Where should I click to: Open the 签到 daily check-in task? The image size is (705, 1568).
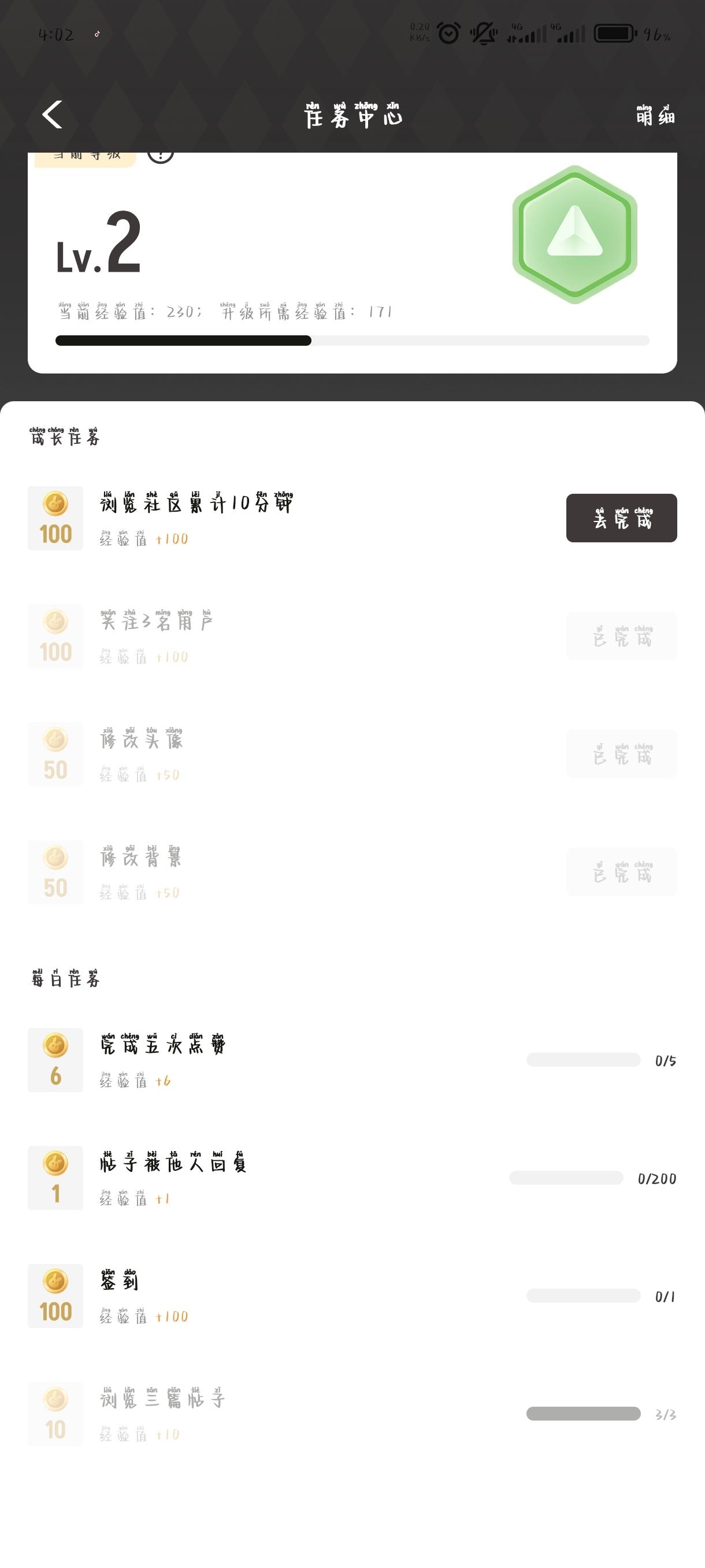(119, 1281)
